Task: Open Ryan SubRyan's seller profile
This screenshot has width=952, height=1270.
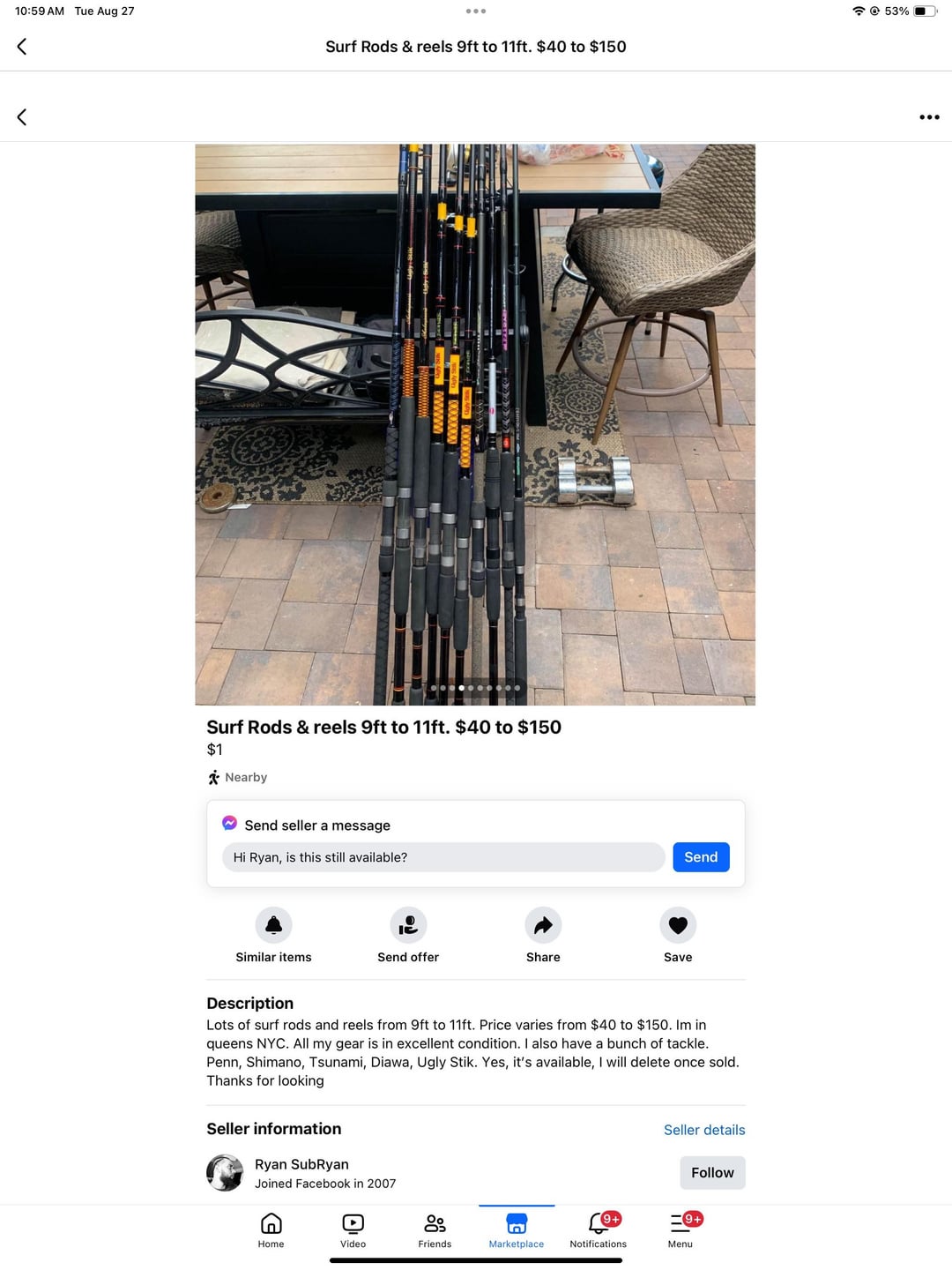Action: tap(301, 1165)
